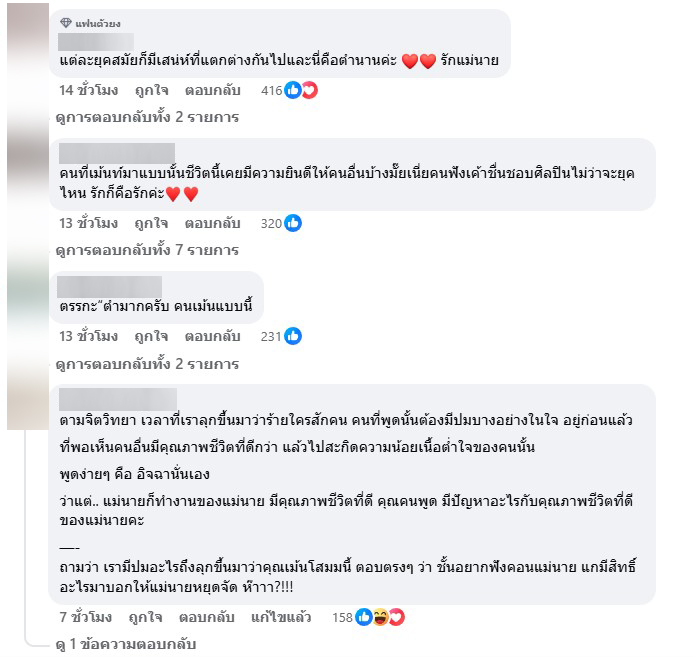View 2 replies under the ตรรกะ comment
695x657 pixels.
click(x=146, y=363)
